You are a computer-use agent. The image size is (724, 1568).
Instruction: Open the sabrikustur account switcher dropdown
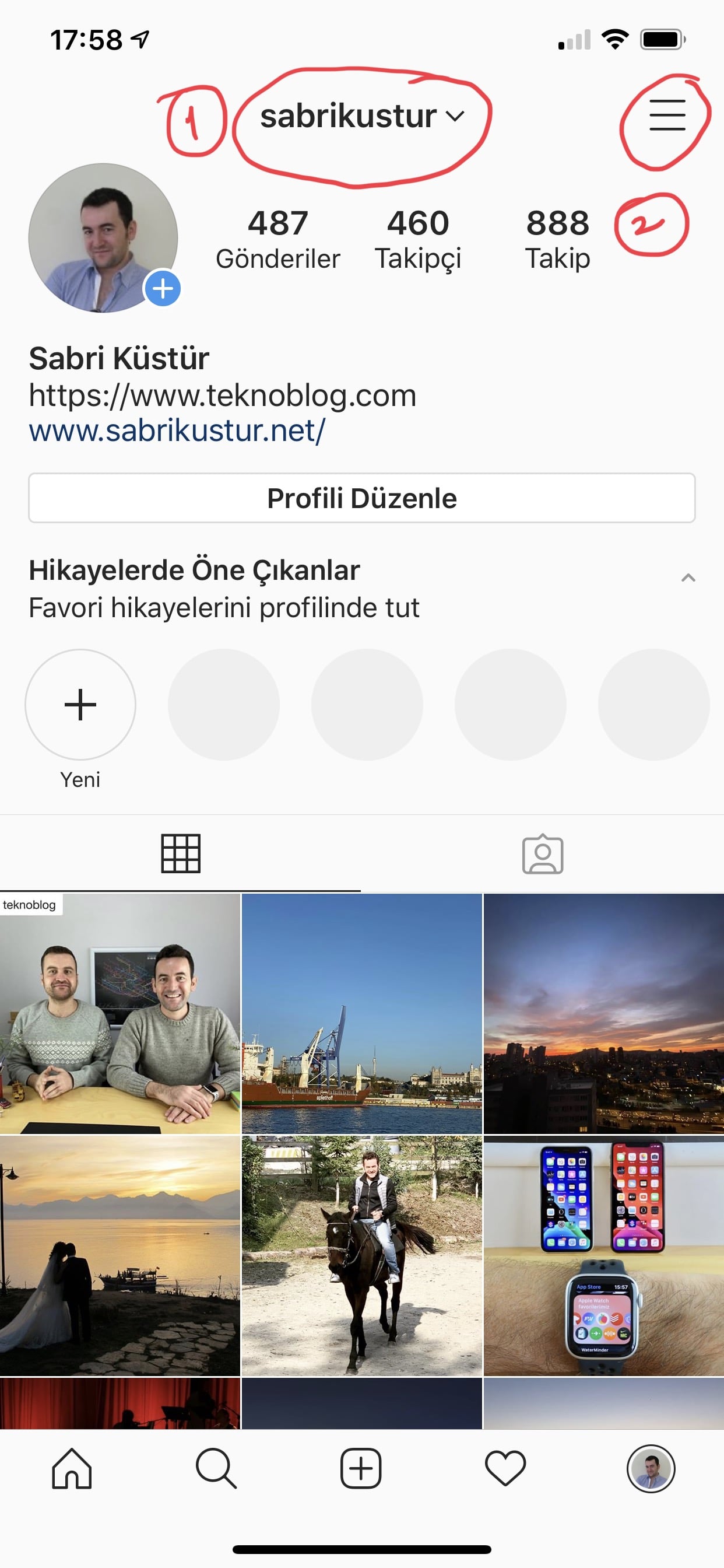[x=361, y=116]
